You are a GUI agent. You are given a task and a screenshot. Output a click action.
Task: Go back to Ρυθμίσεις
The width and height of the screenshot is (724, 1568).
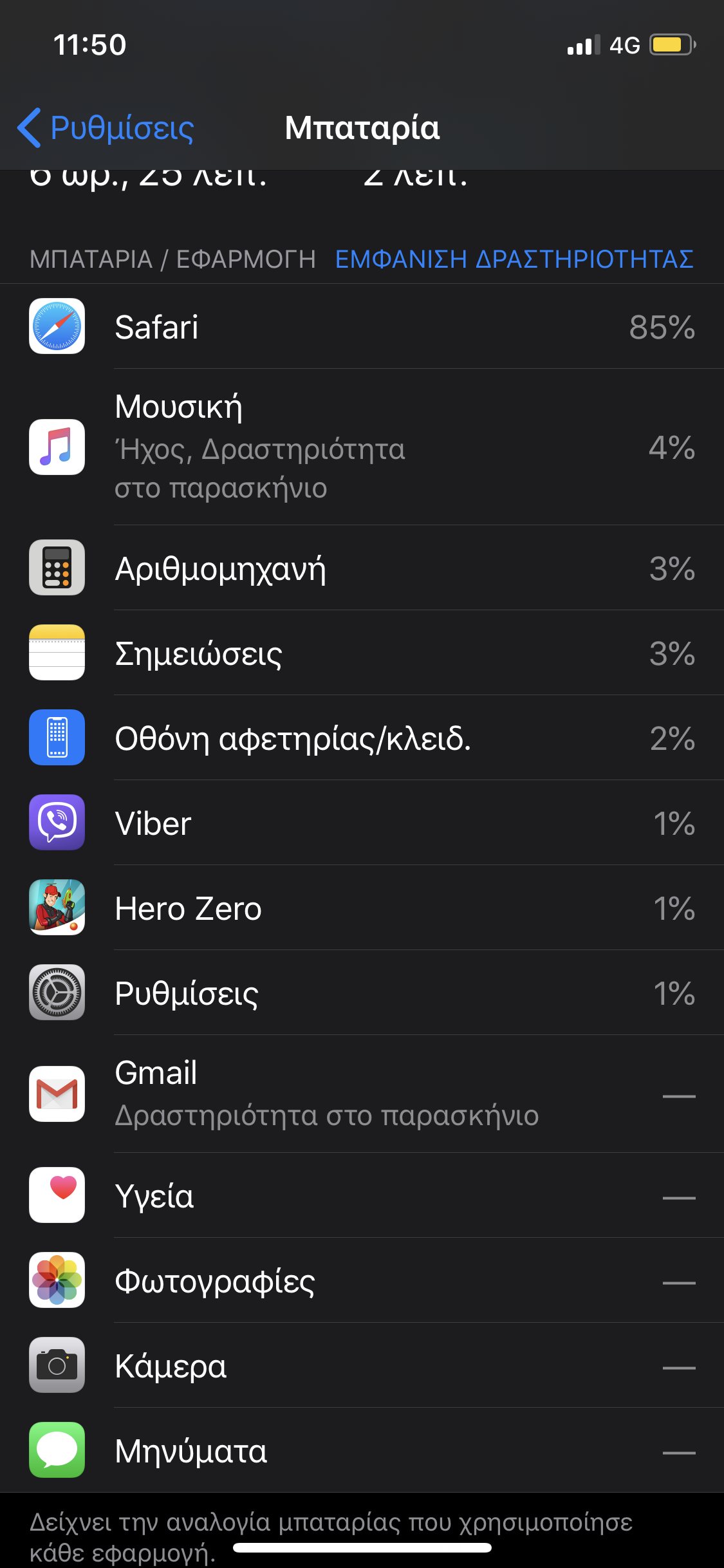pos(106,127)
